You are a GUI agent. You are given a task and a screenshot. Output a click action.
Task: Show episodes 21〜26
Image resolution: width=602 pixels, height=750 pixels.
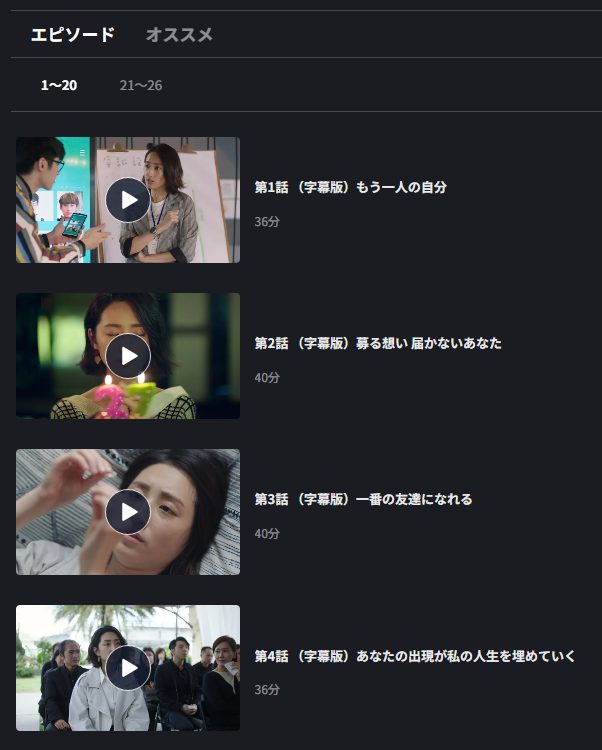[x=140, y=85]
